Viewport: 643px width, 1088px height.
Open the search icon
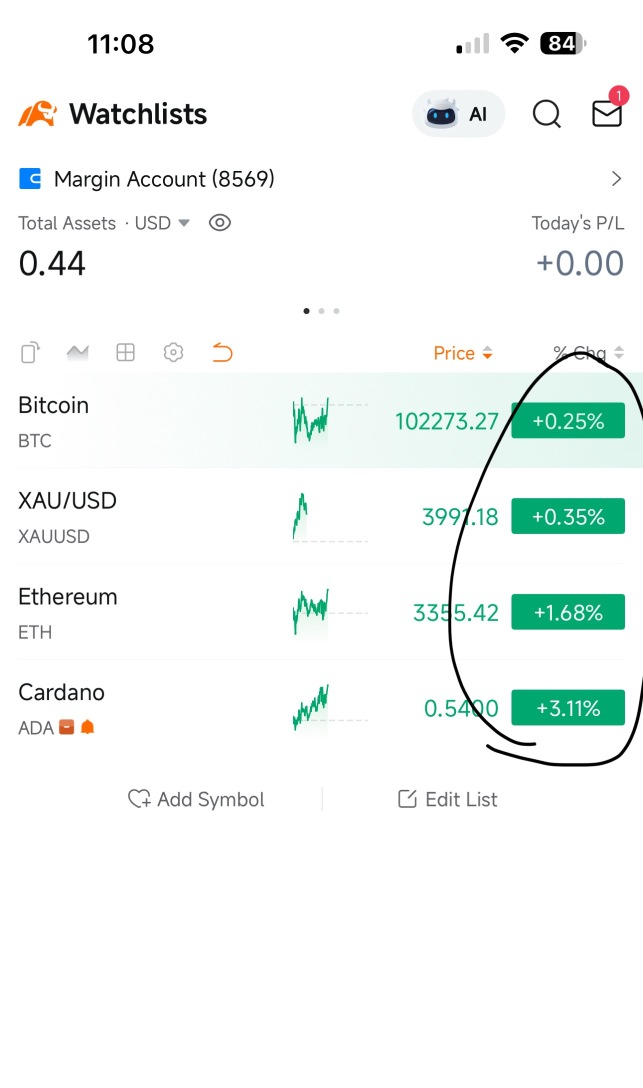click(546, 114)
